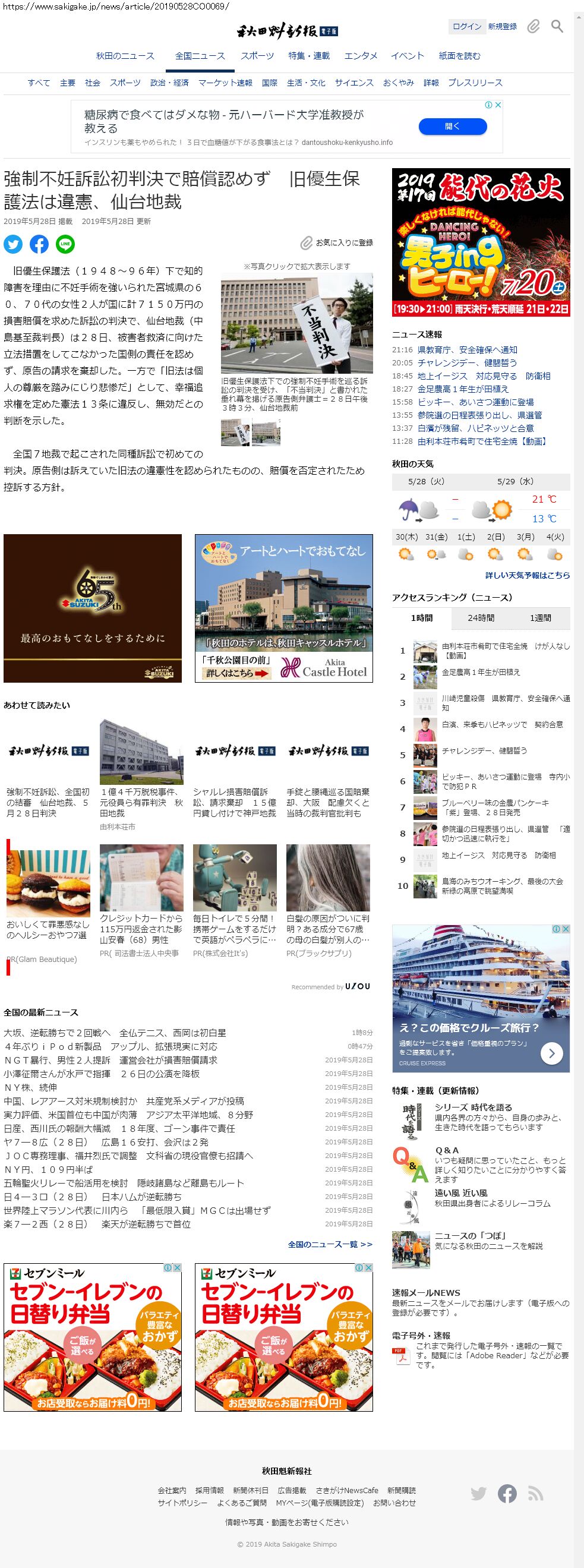The image size is (584, 1568).
Task: Enlarge the 不当判決 article photo
Action: tap(296, 323)
